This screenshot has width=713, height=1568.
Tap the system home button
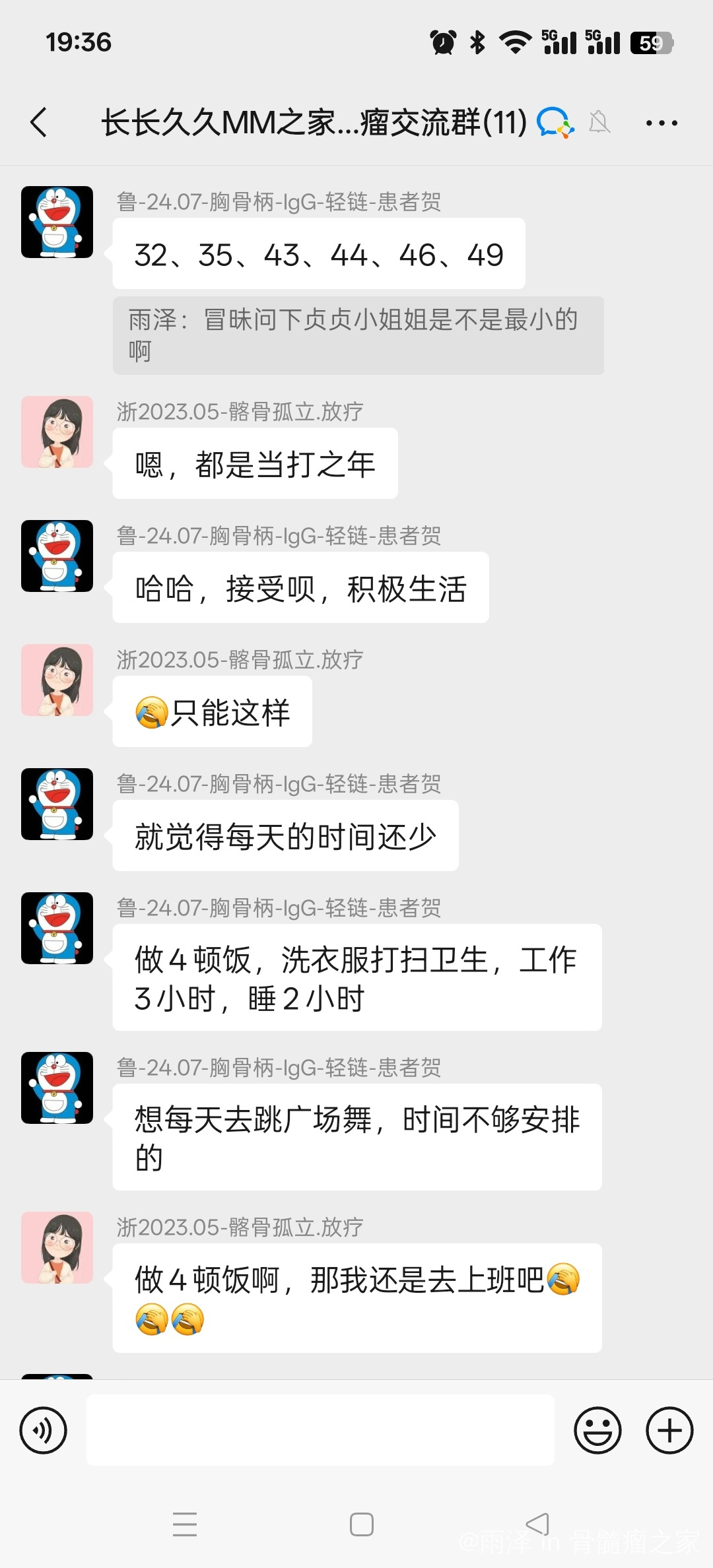(361, 1524)
